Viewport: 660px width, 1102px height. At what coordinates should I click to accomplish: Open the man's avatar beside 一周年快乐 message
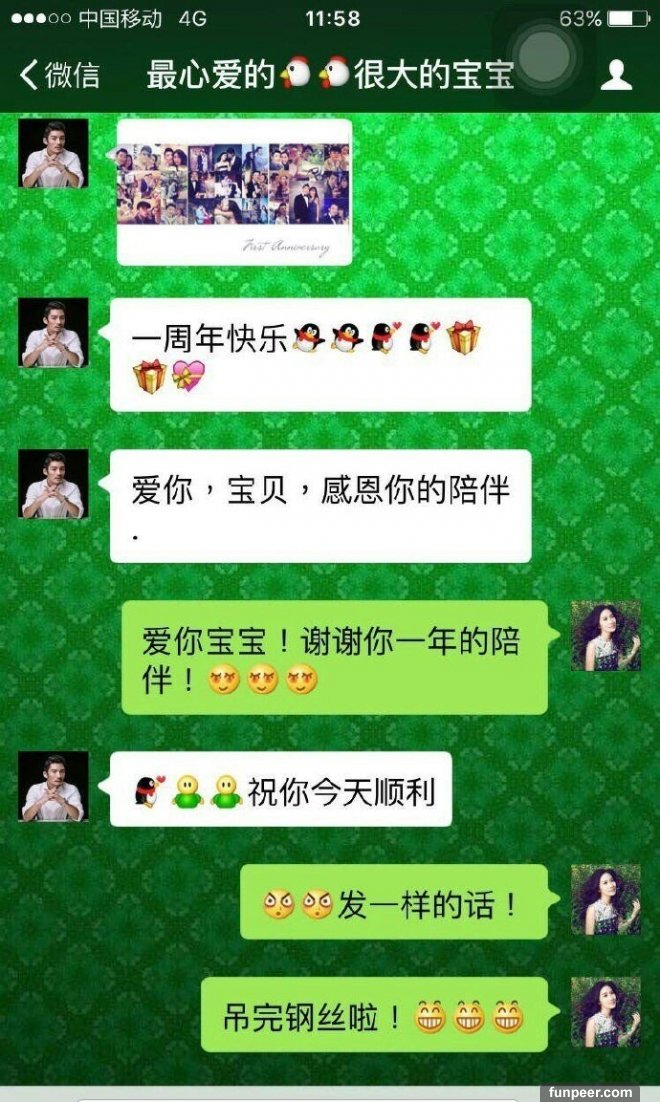pyautogui.click(x=53, y=333)
